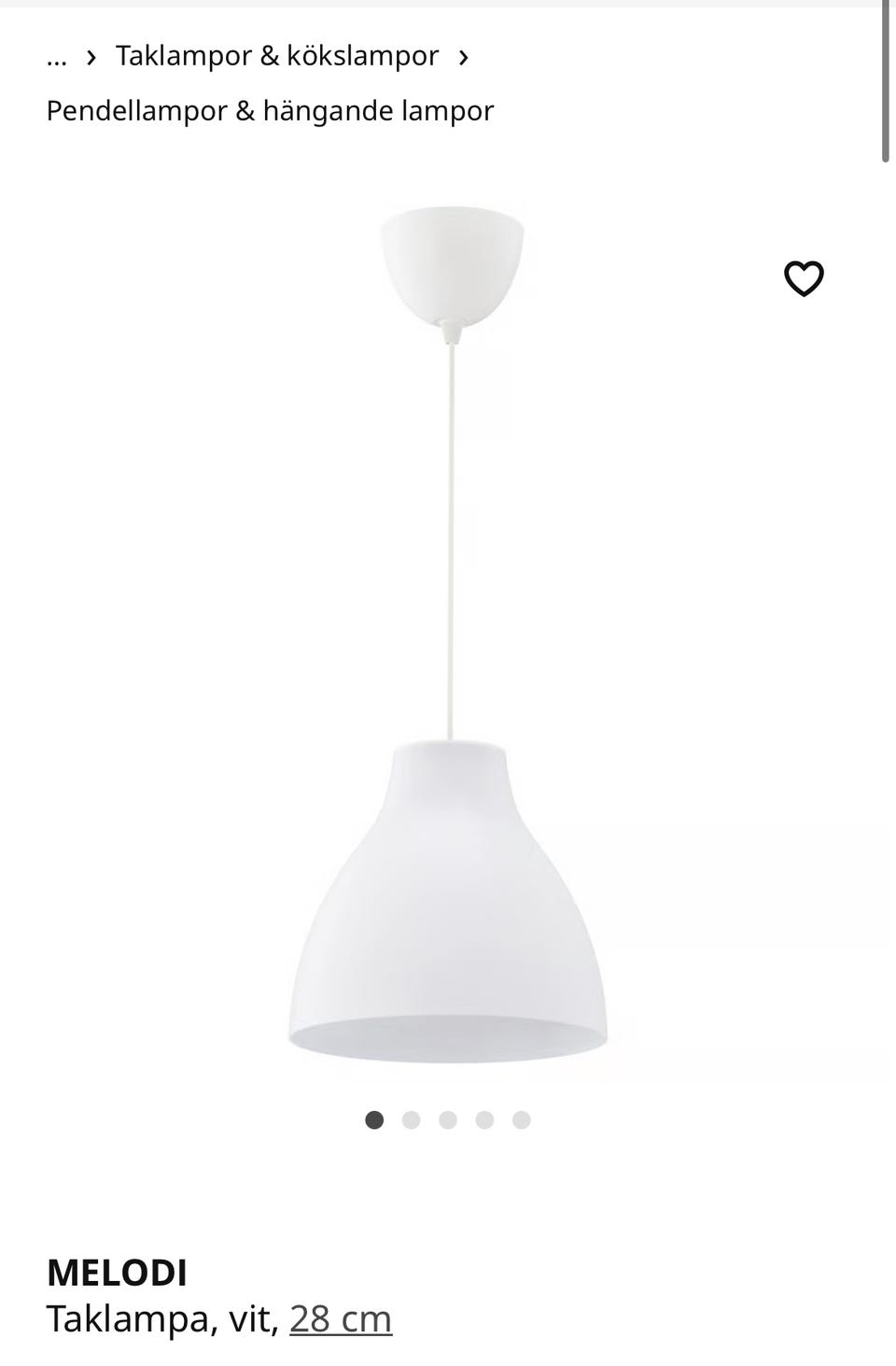Open the Taklampor & kökslampor breadcrumb
This screenshot has width=896, height=1366.
click(x=276, y=56)
